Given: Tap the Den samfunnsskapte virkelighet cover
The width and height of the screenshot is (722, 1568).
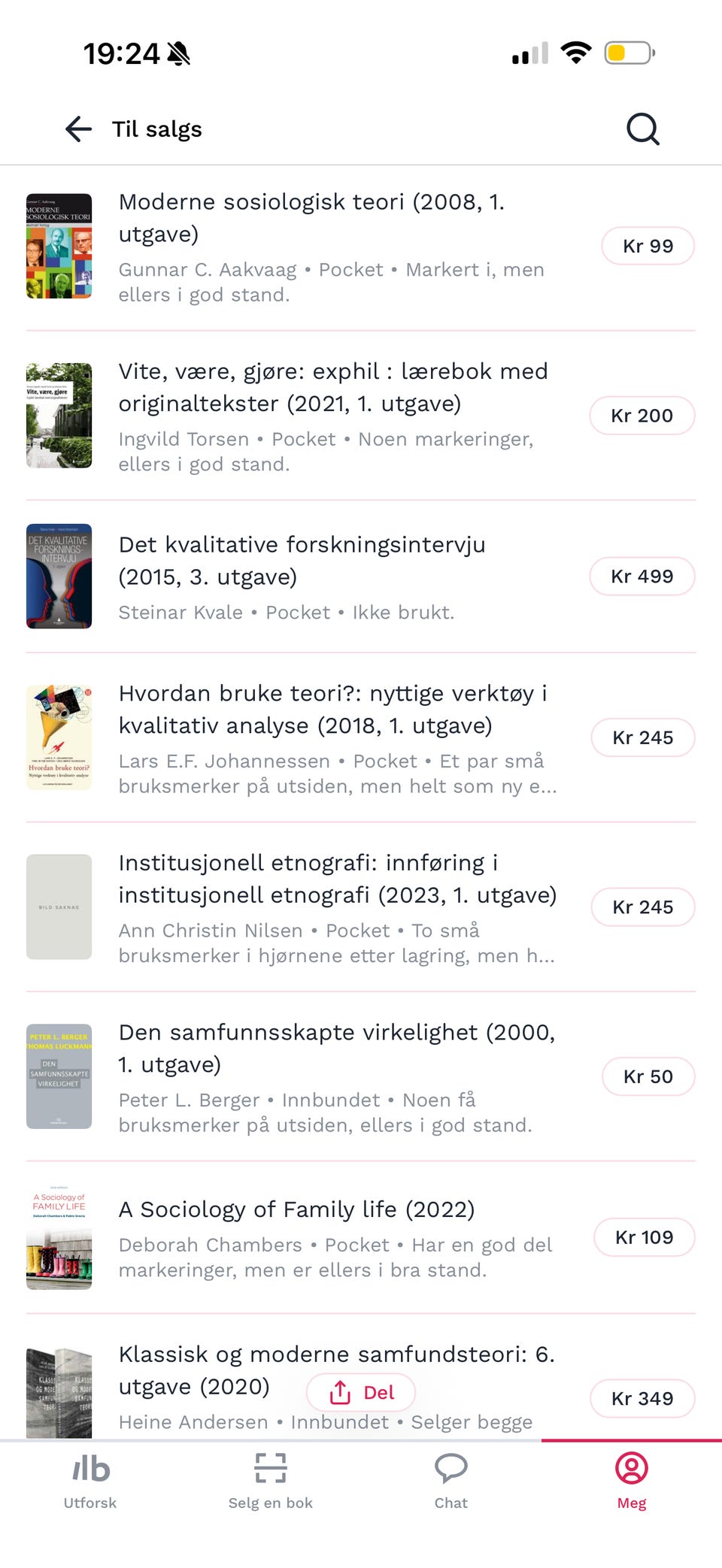Looking at the screenshot, I should tap(59, 1076).
